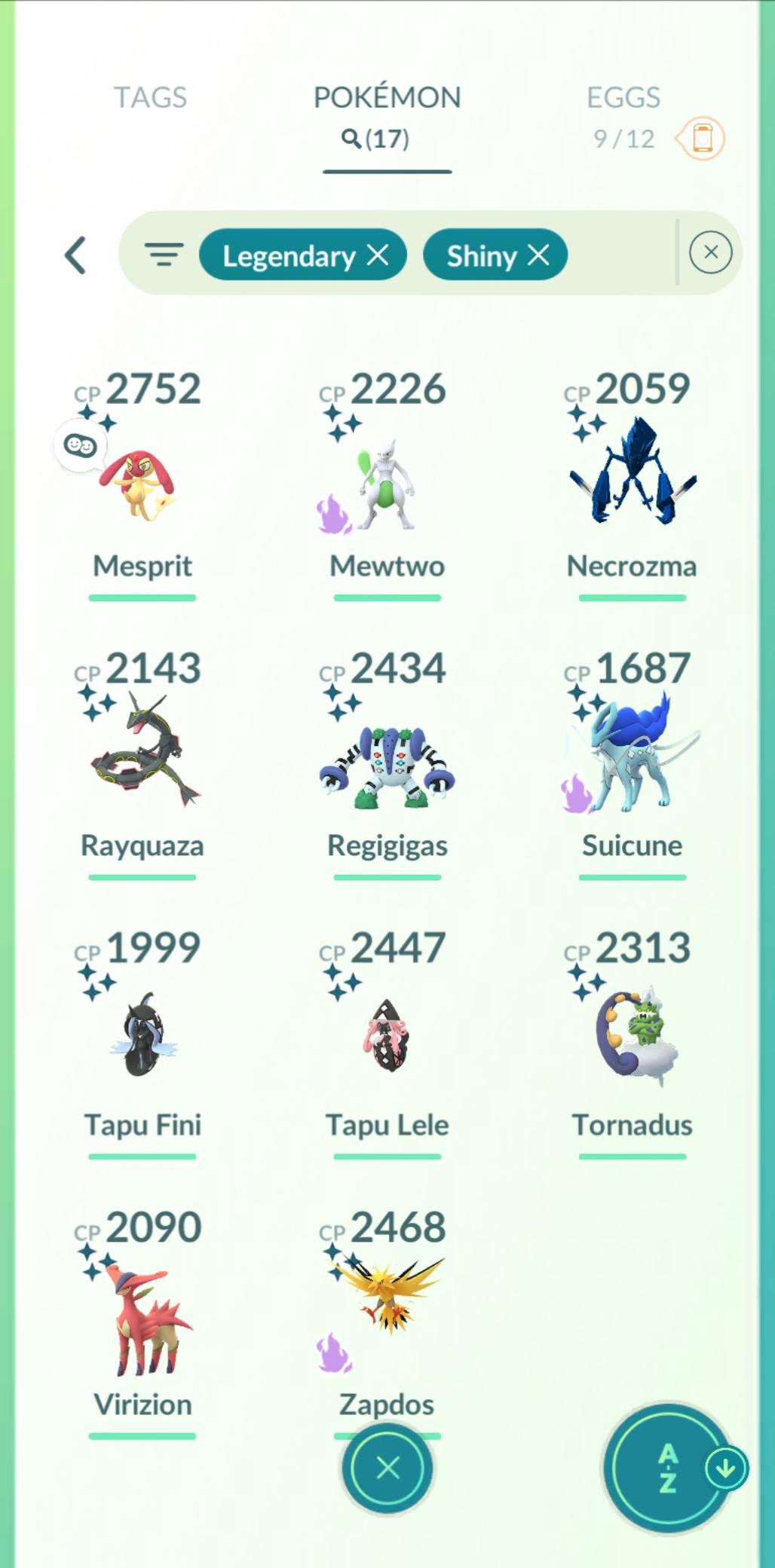Select the Rayquaza CP 2143 tile

(x=142, y=761)
